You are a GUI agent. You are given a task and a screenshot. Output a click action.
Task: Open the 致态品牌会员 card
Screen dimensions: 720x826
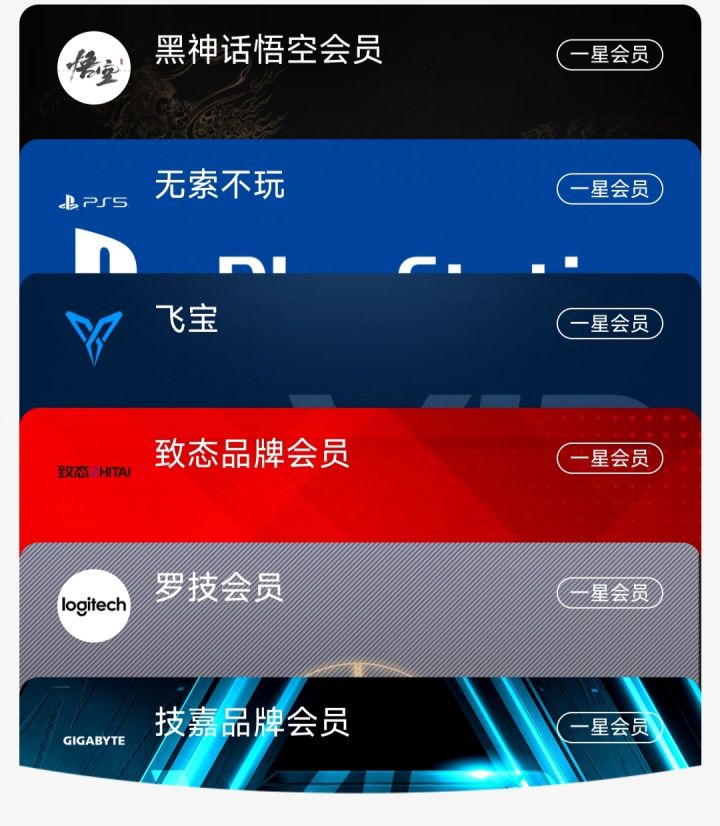pyautogui.click(x=252, y=454)
